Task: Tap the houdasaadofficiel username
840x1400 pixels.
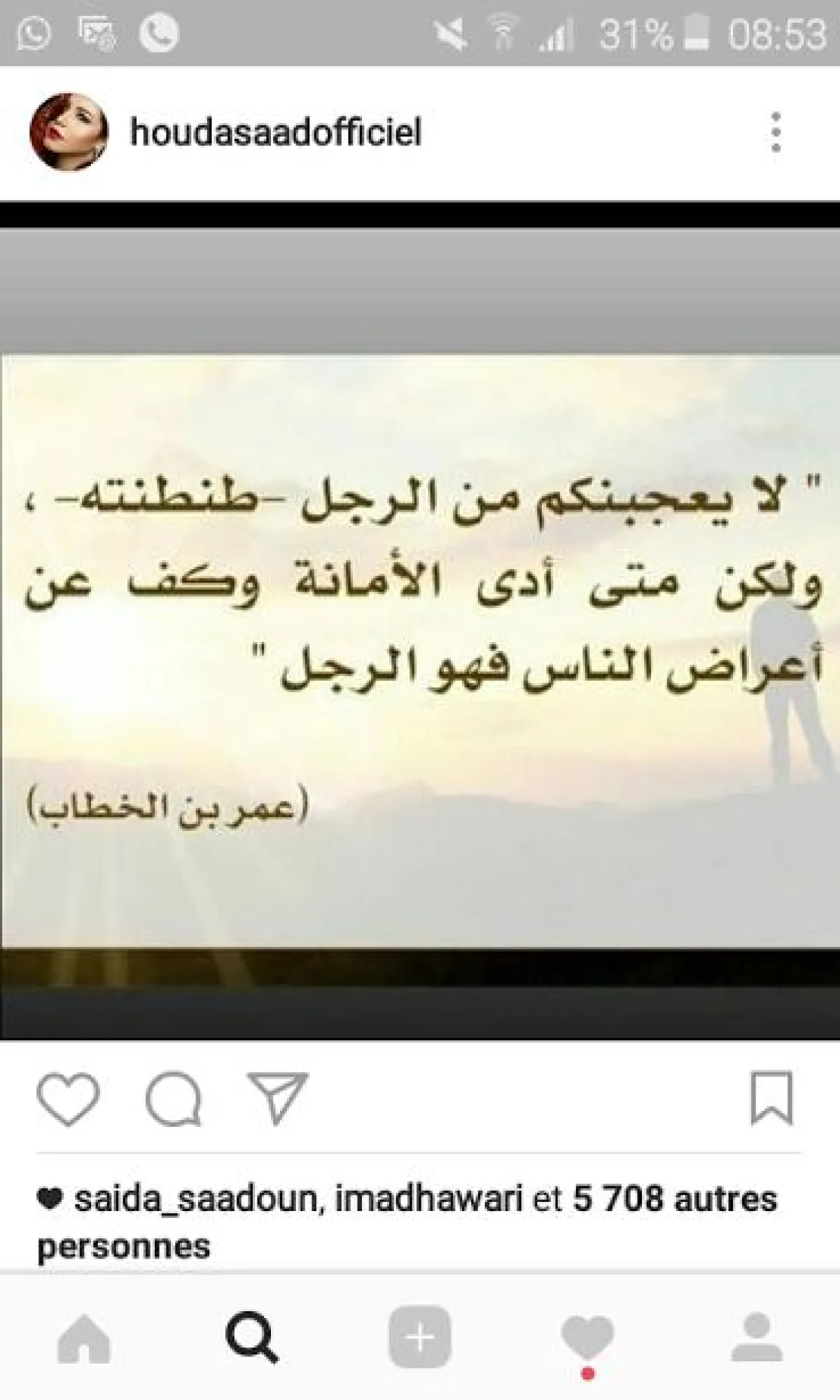Action: [x=276, y=132]
